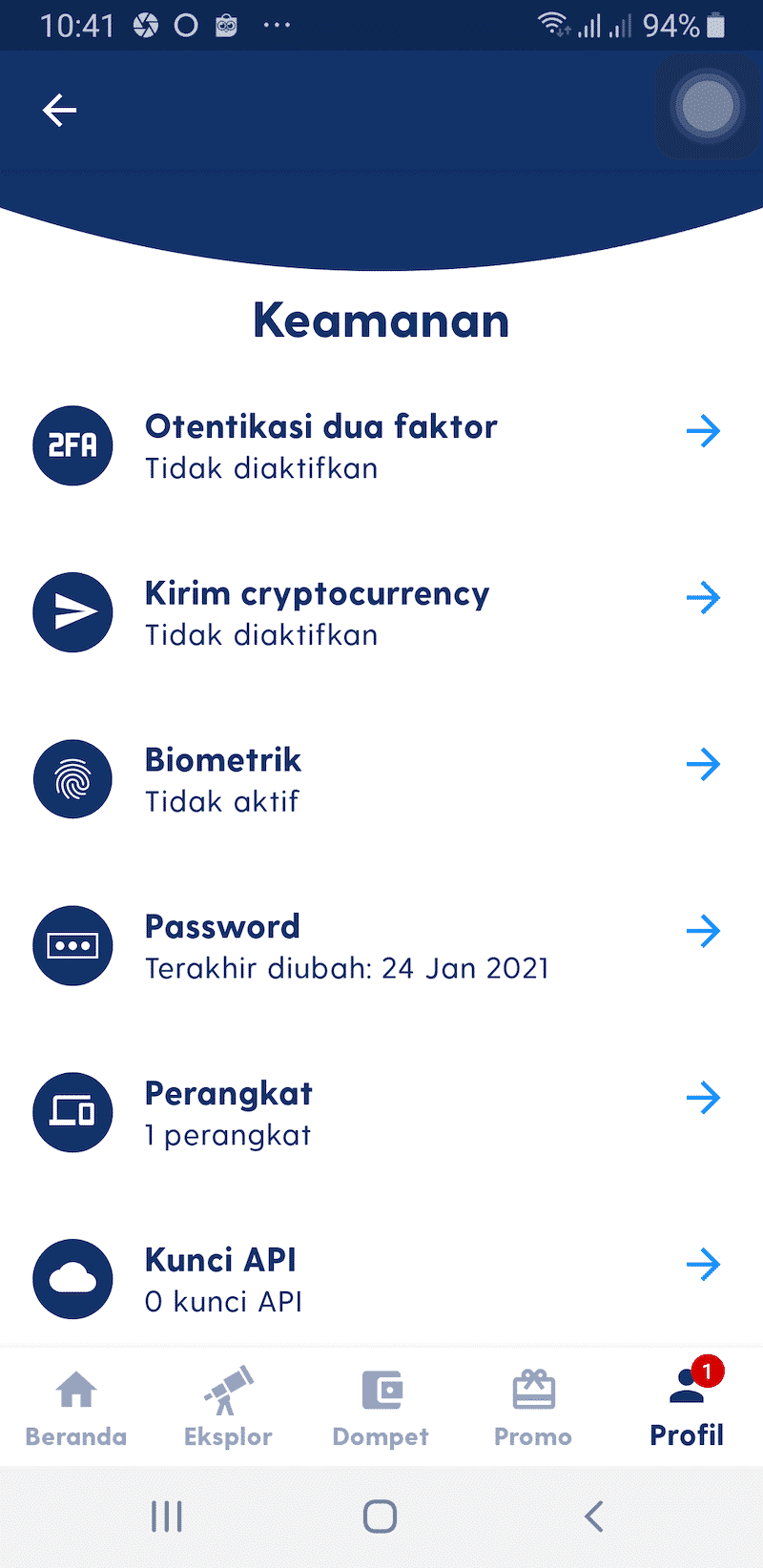Select the Kunci API cloud icon
The image size is (763, 1568).
click(72, 1279)
